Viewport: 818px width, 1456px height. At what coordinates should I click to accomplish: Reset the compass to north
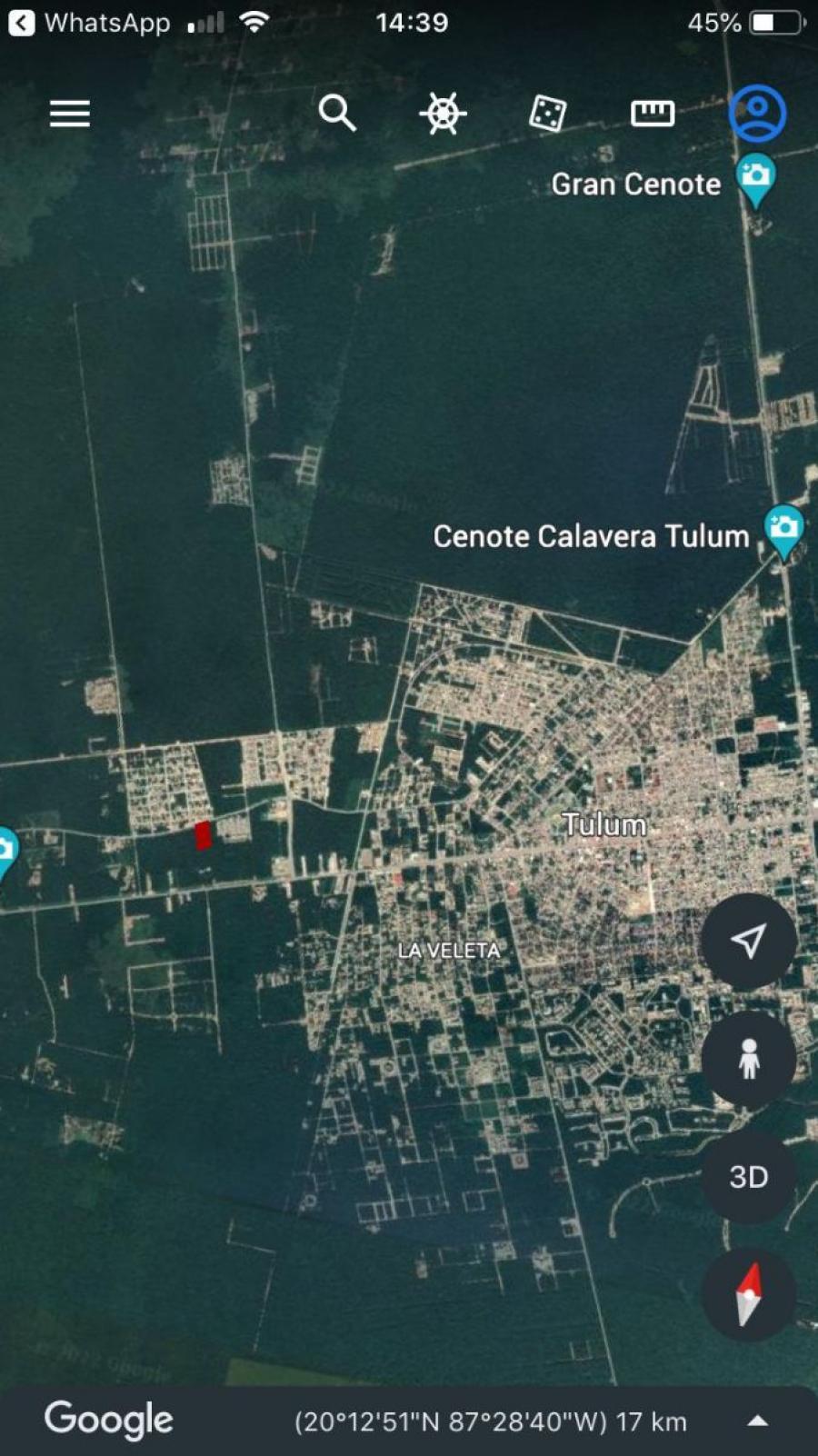coord(748,1295)
